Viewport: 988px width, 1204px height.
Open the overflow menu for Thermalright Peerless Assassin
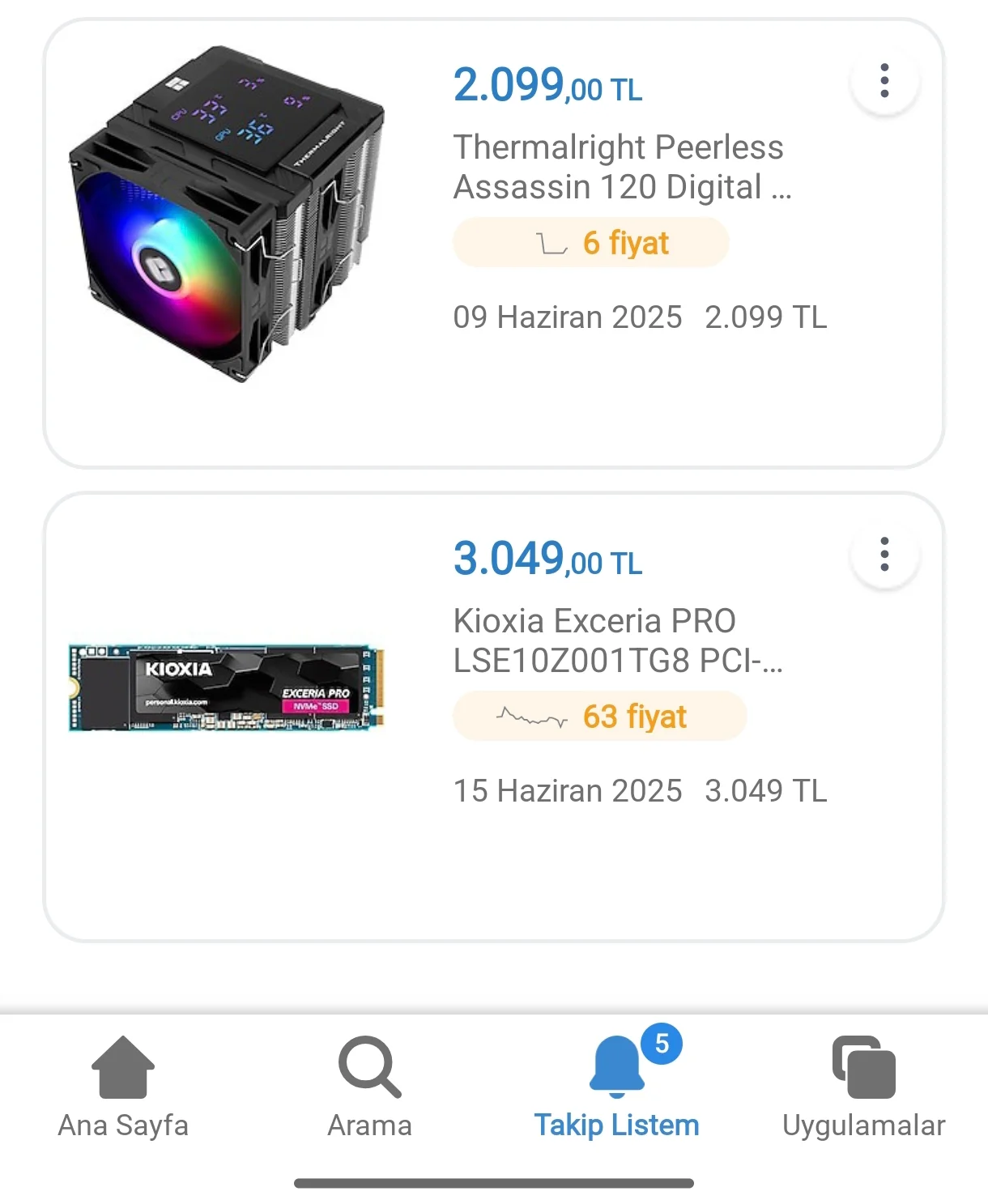(x=884, y=81)
